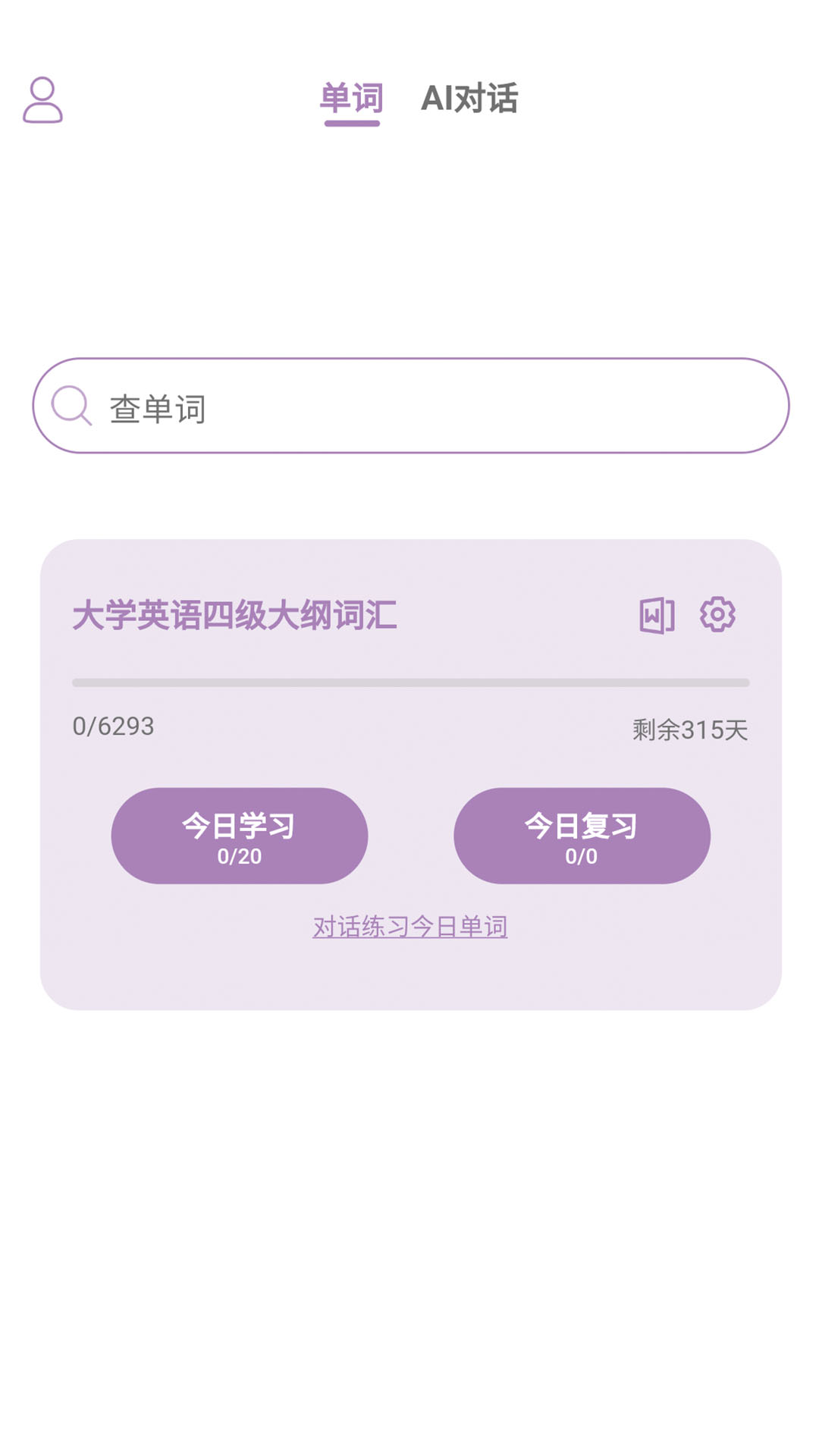This screenshot has width=819, height=1456.
Task: Click the wordbook icon next to the title
Action: pyautogui.click(x=656, y=617)
